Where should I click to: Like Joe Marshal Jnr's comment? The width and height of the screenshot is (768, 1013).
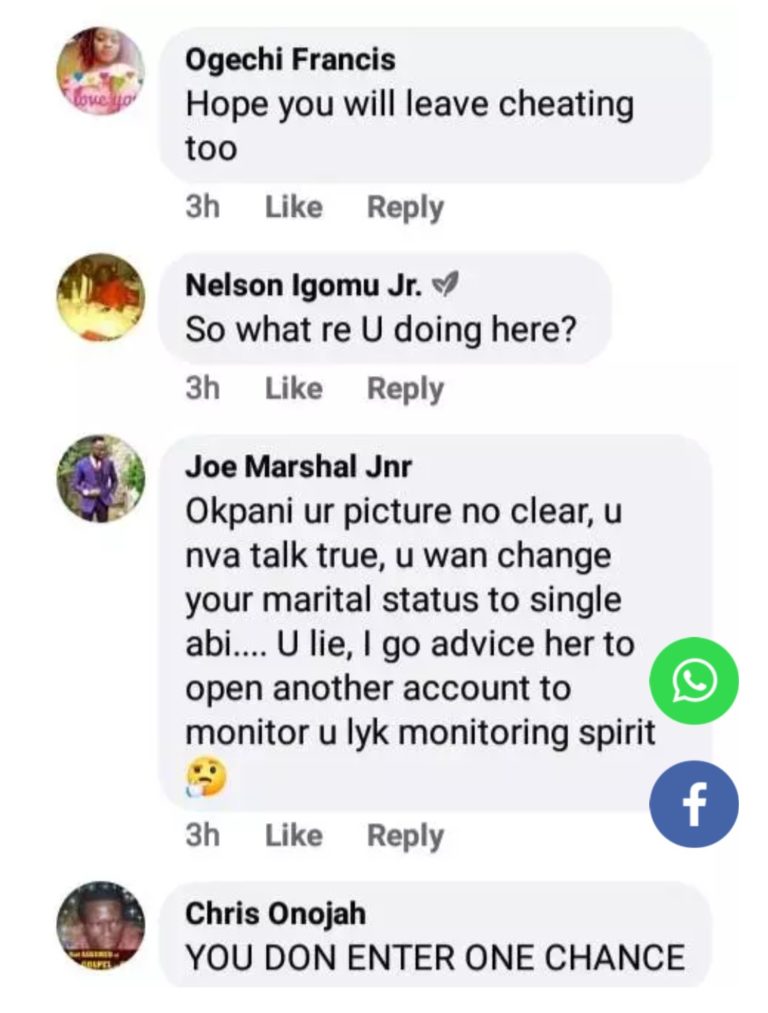[293, 835]
